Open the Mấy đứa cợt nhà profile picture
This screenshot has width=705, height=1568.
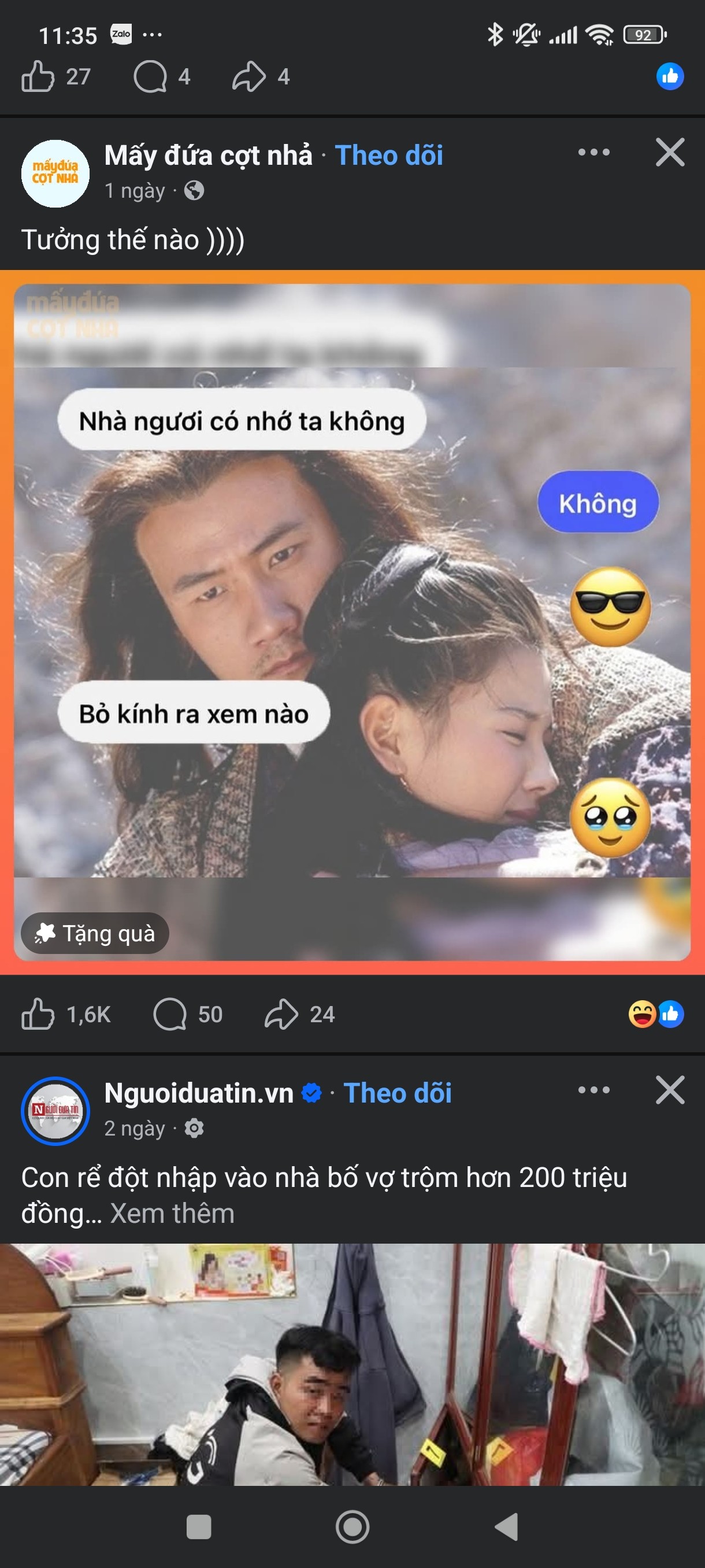tap(55, 174)
